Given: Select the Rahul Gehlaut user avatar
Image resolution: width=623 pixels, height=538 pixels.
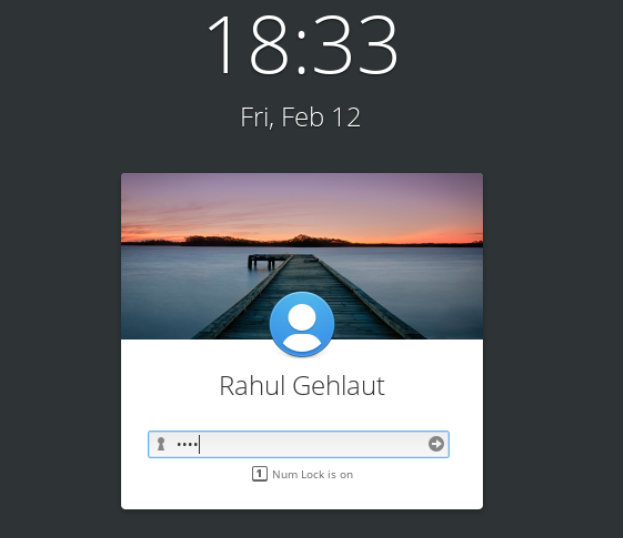Looking at the screenshot, I should [x=302, y=325].
